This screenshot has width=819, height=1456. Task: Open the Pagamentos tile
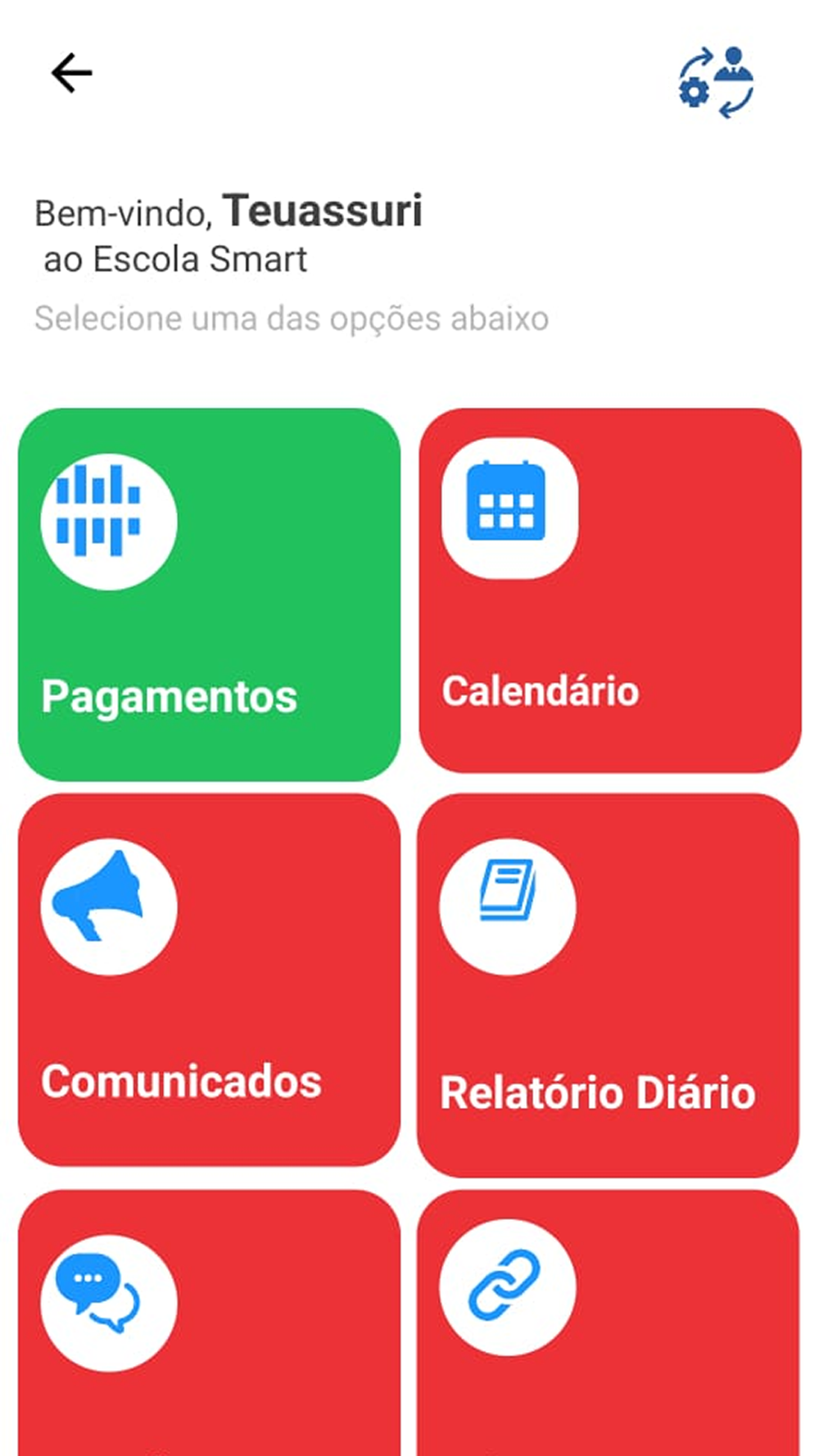click(x=210, y=595)
